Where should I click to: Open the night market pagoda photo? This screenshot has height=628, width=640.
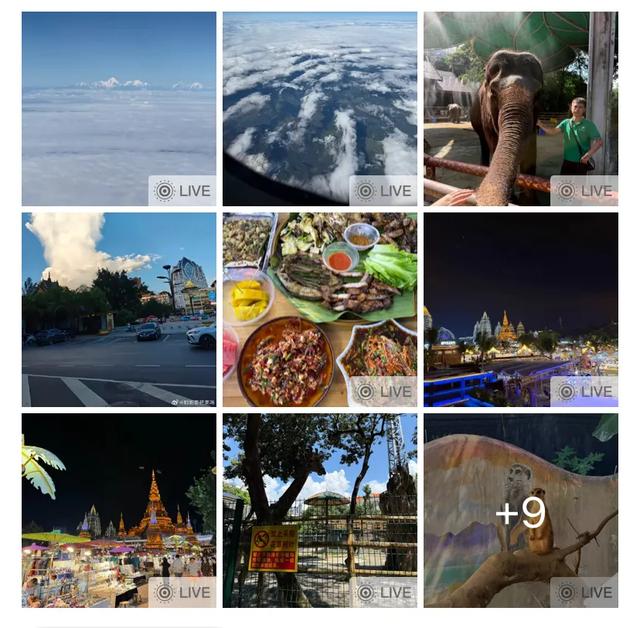[119, 510]
